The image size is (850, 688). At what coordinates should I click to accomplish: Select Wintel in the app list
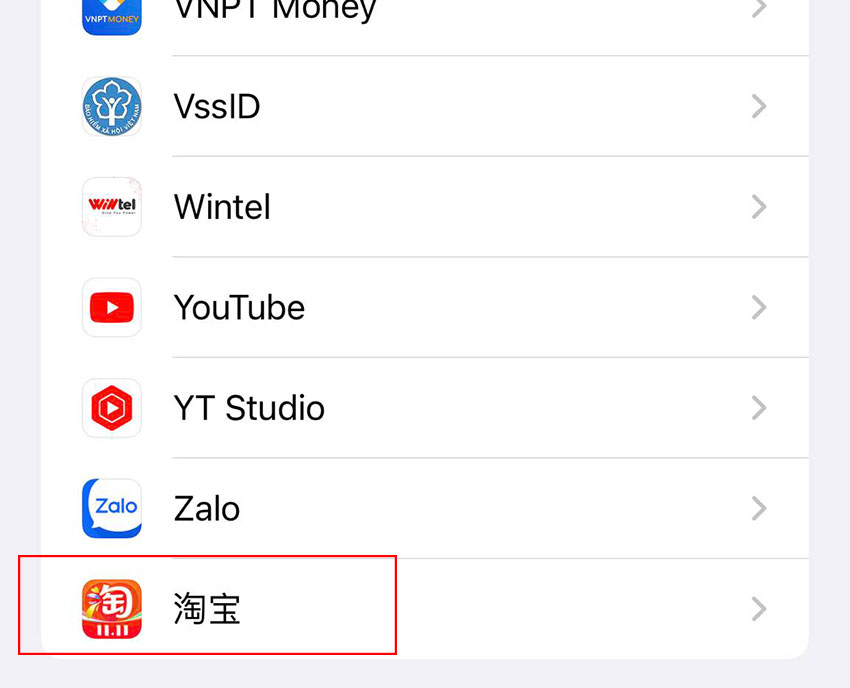(222, 207)
